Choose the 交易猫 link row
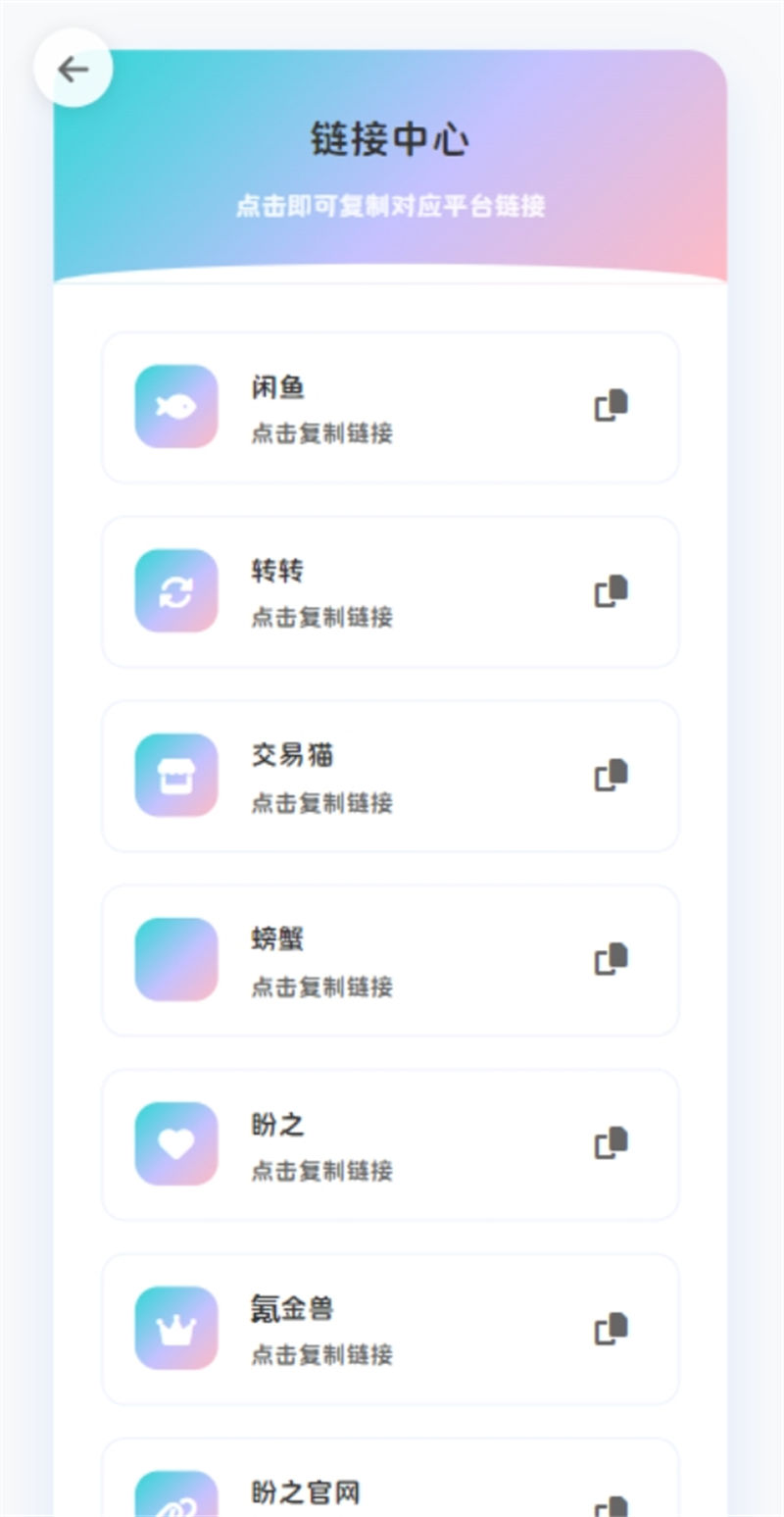The height and width of the screenshot is (1517, 784). point(390,776)
